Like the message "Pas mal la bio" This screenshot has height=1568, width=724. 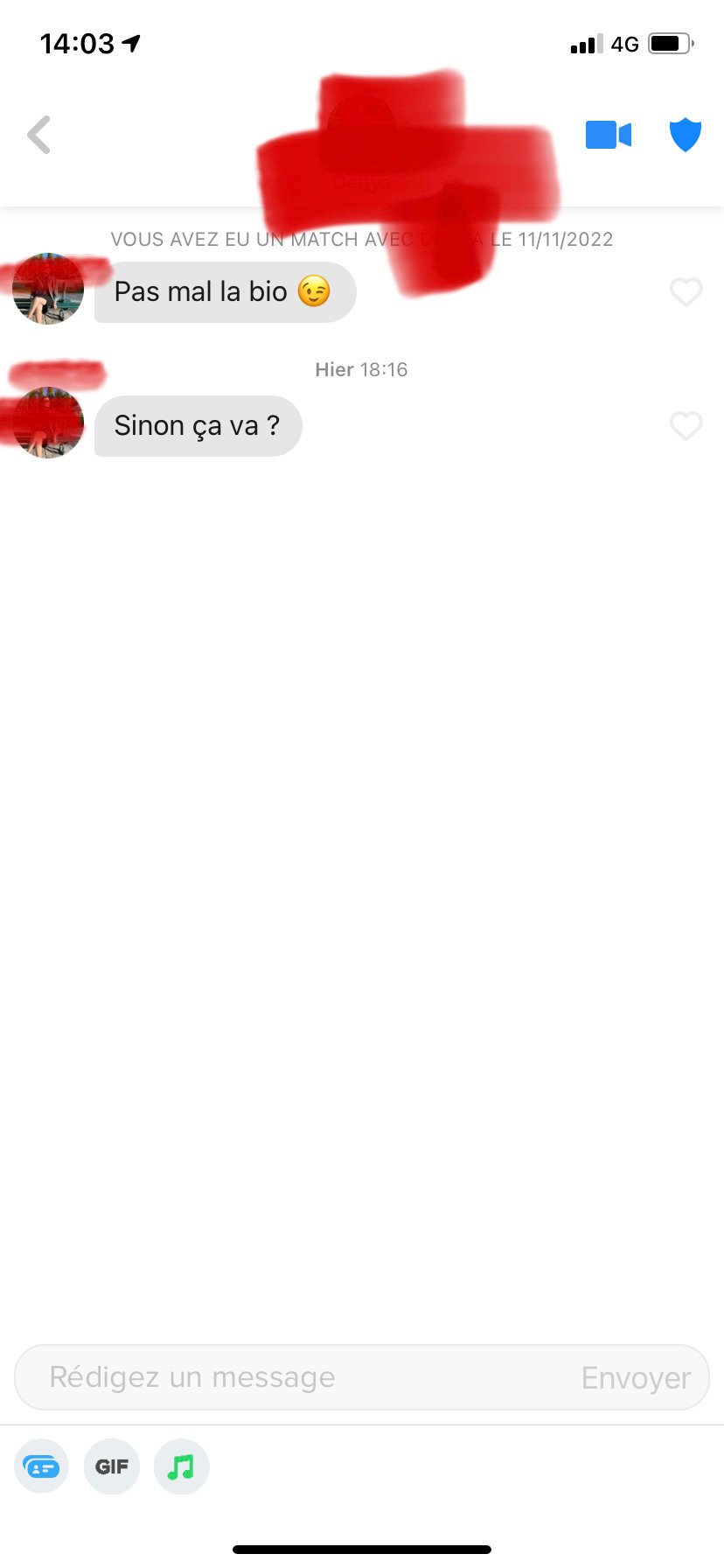click(x=686, y=291)
